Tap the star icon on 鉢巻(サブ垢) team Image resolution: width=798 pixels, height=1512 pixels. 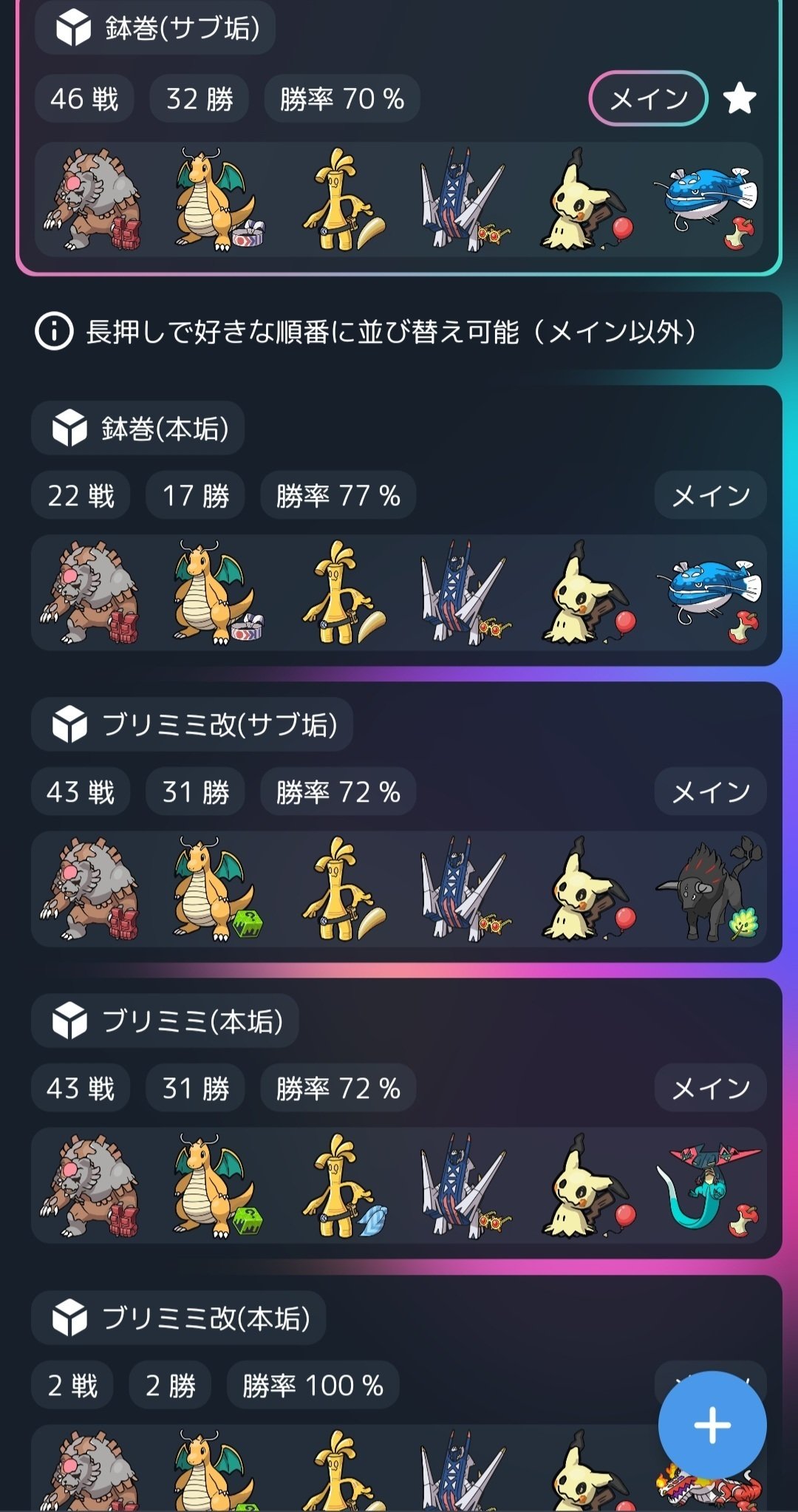tap(740, 98)
